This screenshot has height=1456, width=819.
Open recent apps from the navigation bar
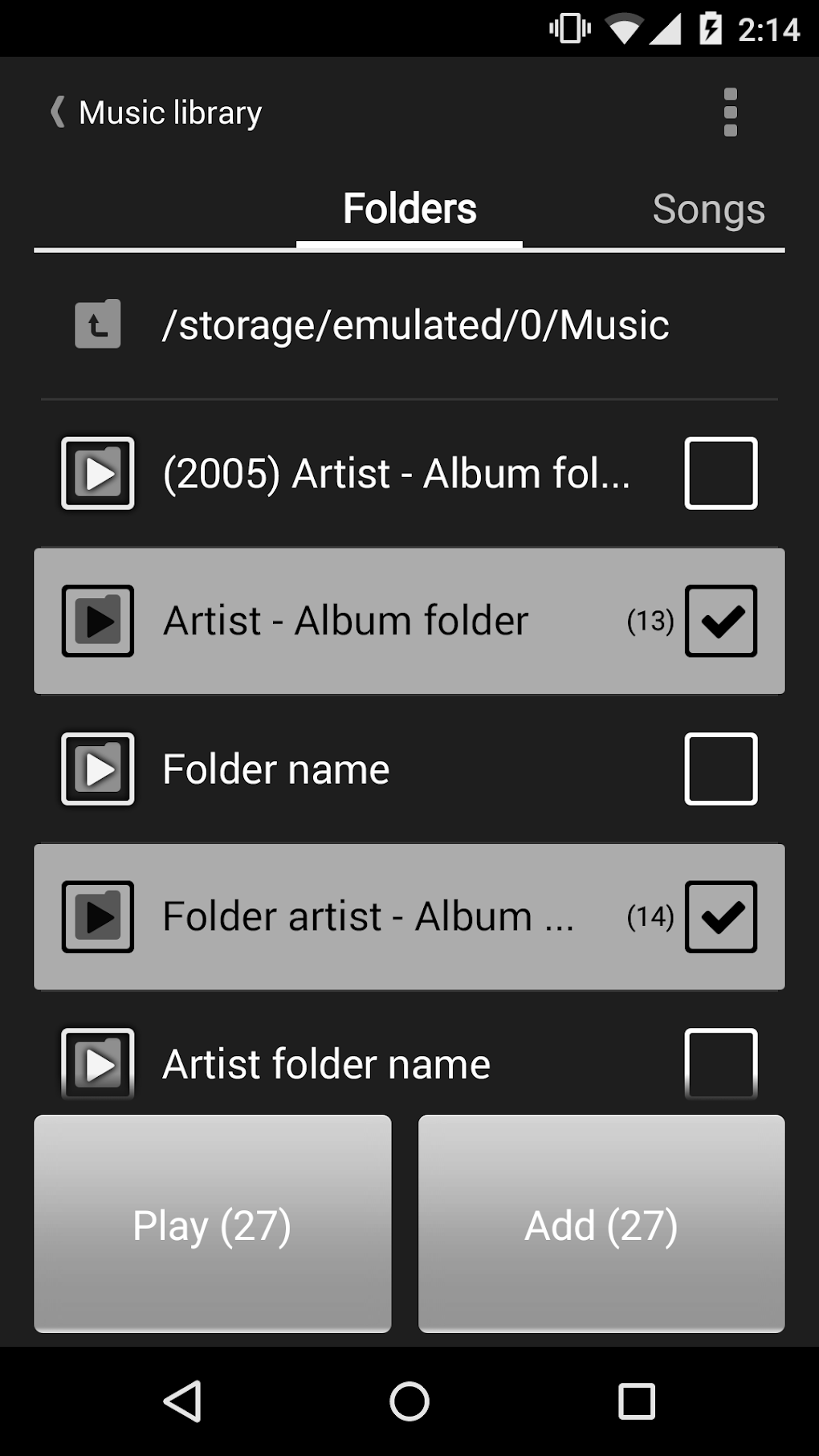[x=637, y=1401]
